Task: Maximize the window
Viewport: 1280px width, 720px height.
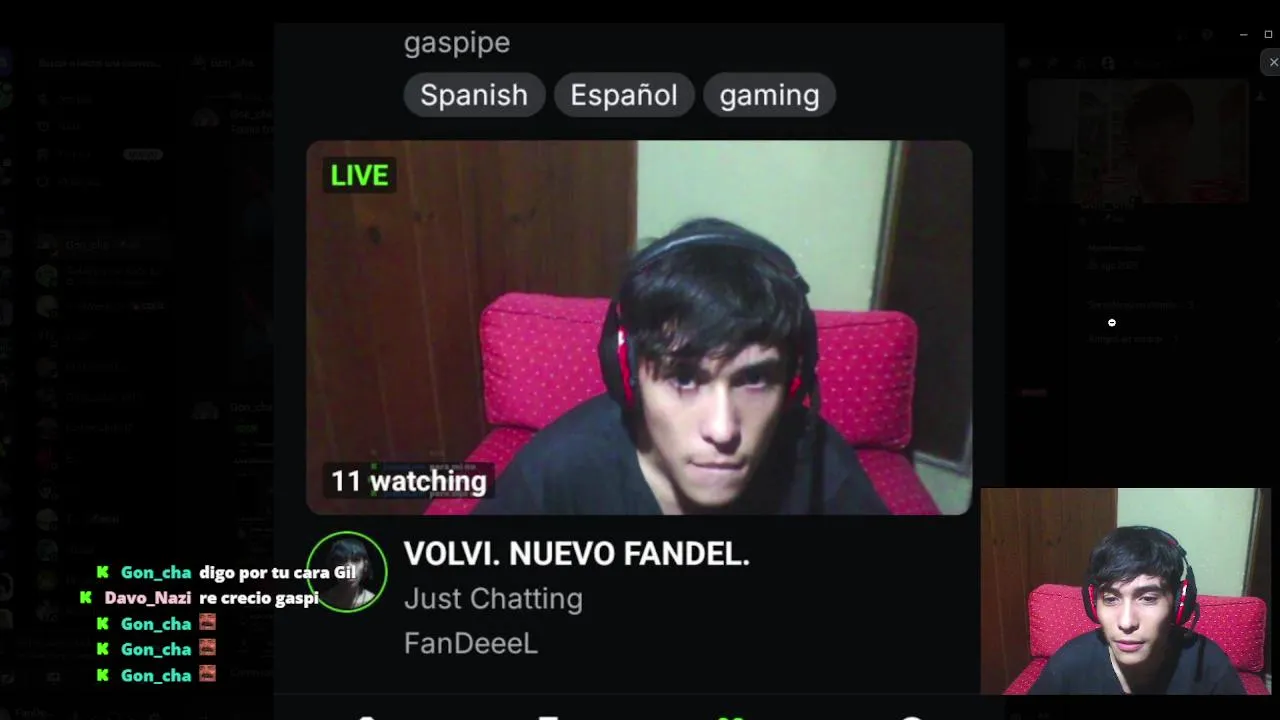Action: (1268, 34)
